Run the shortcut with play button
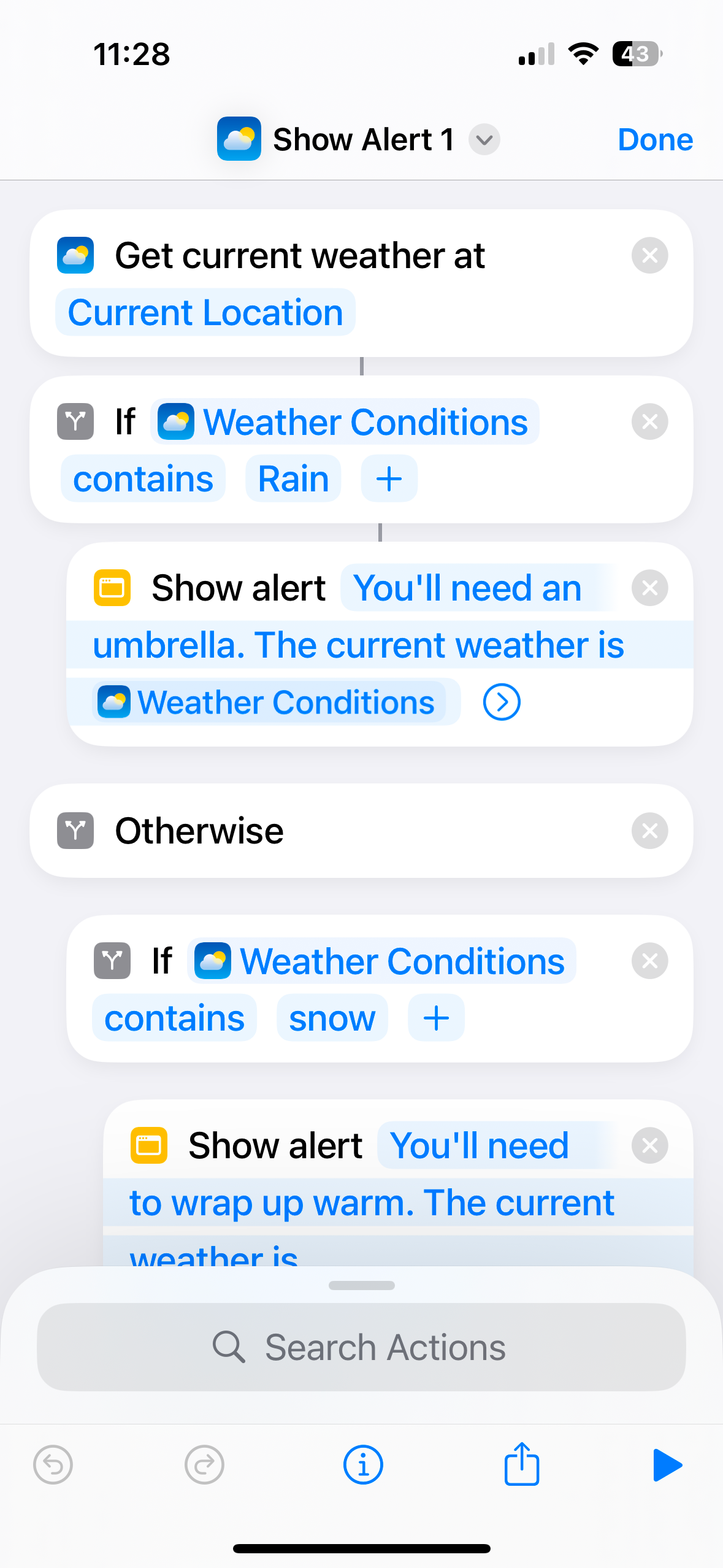This screenshot has width=723, height=1568. (x=667, y=1465)
